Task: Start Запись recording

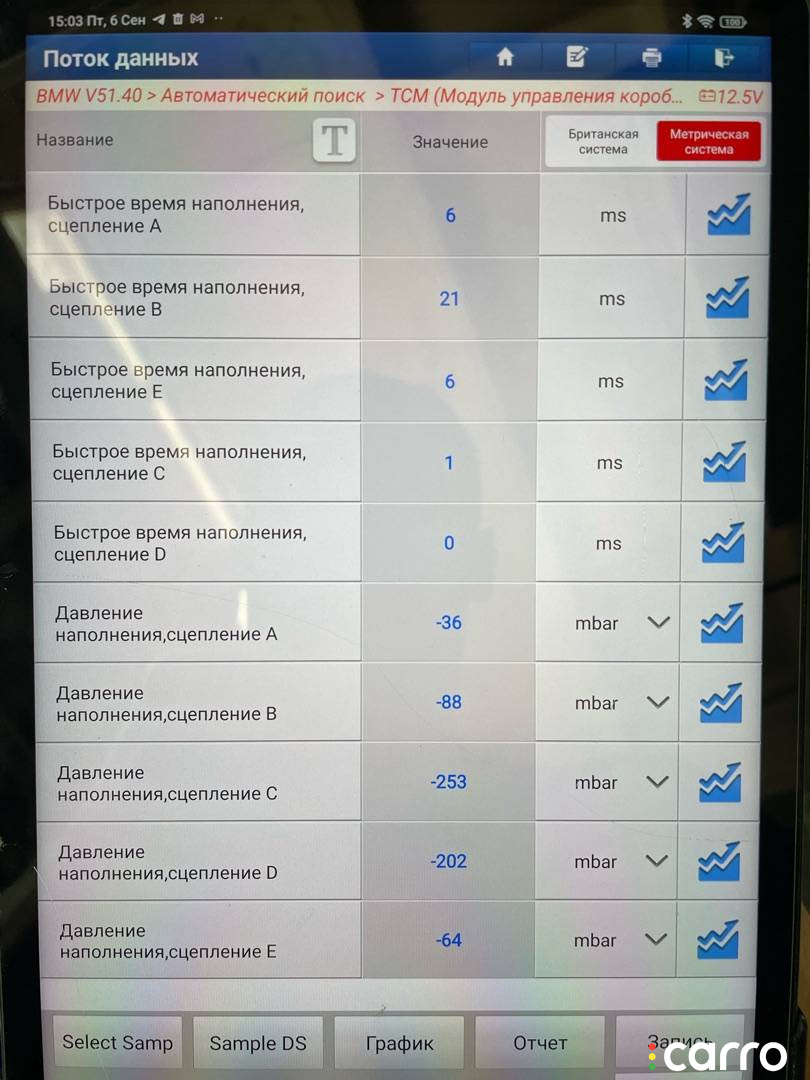Action: point(680,1040)
